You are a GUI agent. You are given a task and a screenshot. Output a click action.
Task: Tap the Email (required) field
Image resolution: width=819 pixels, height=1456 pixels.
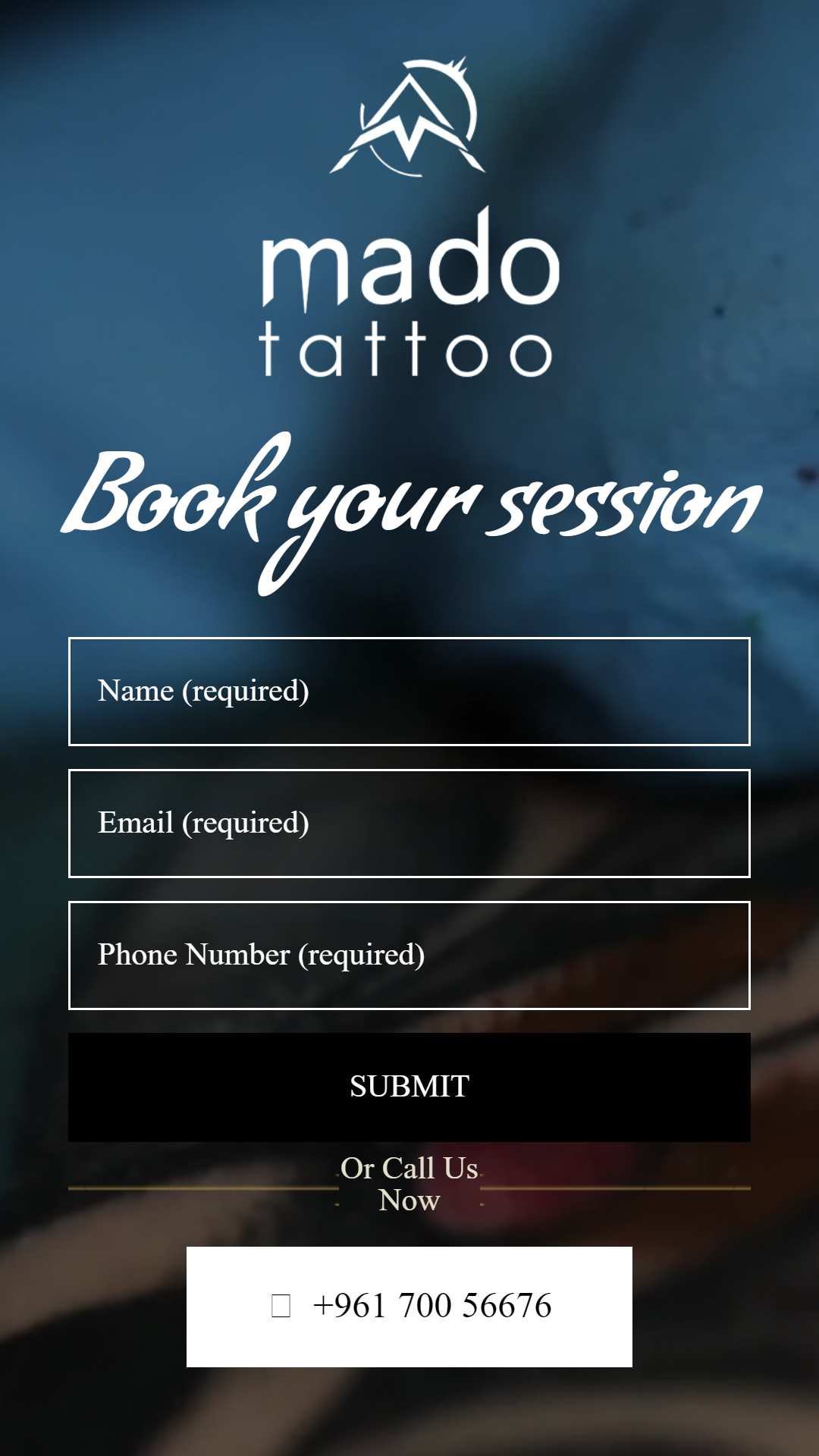[x=409, y=824]
